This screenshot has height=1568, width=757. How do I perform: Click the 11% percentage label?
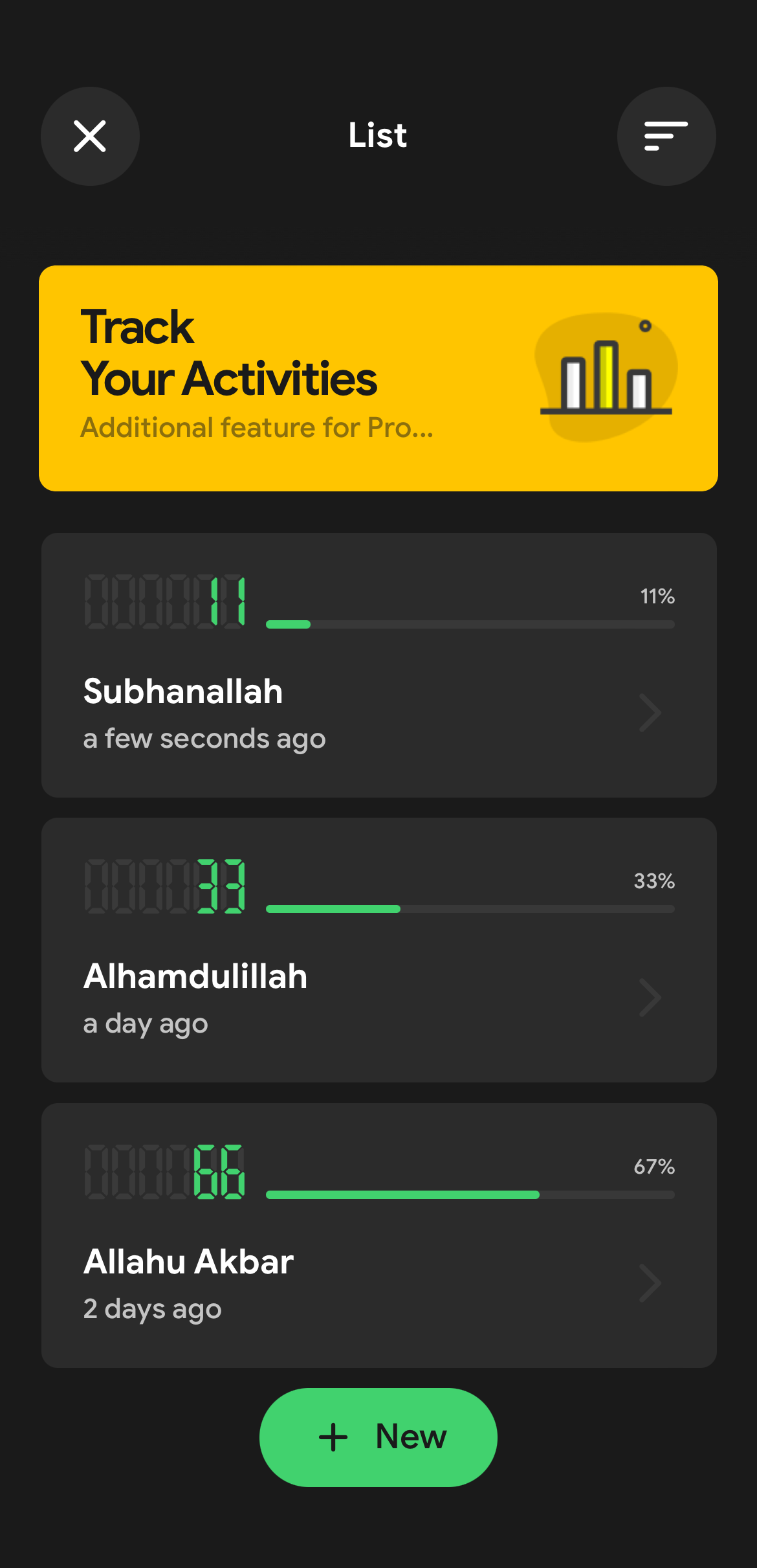(x=657, y=597)
